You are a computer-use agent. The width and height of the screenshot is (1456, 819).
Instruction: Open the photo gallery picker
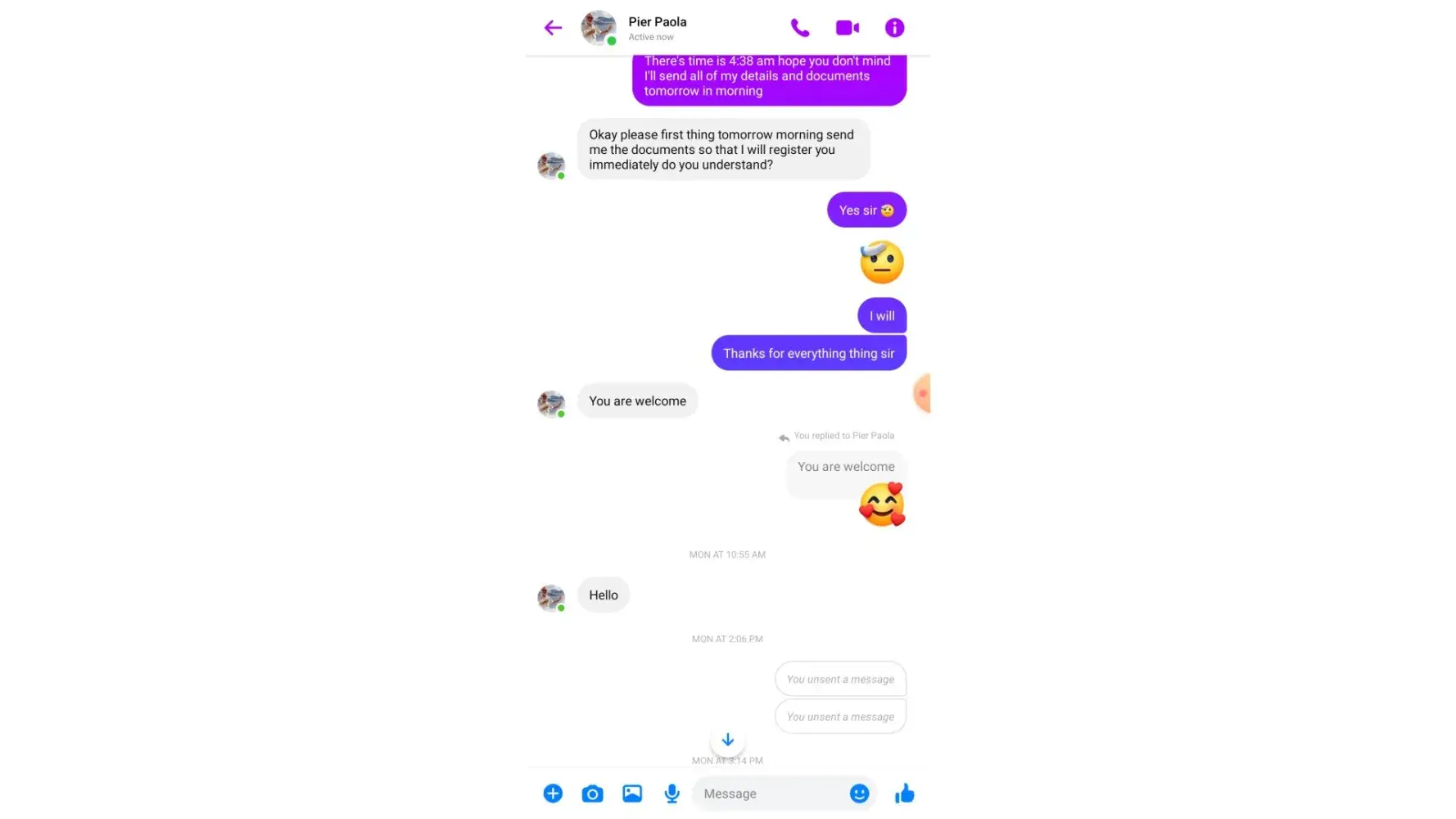coord(632,794)
